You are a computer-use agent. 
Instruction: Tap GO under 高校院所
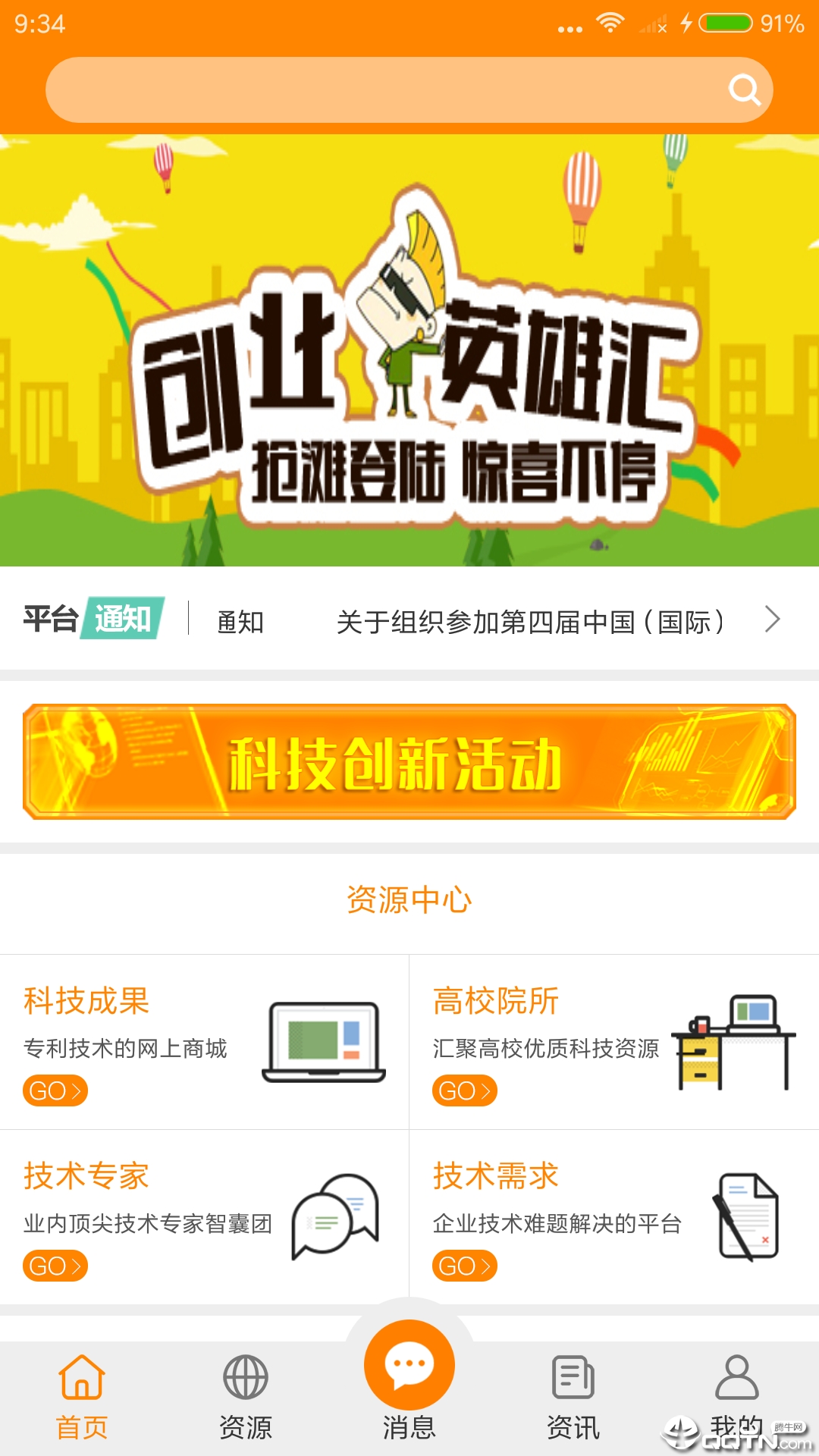(x=464, y=1090)
